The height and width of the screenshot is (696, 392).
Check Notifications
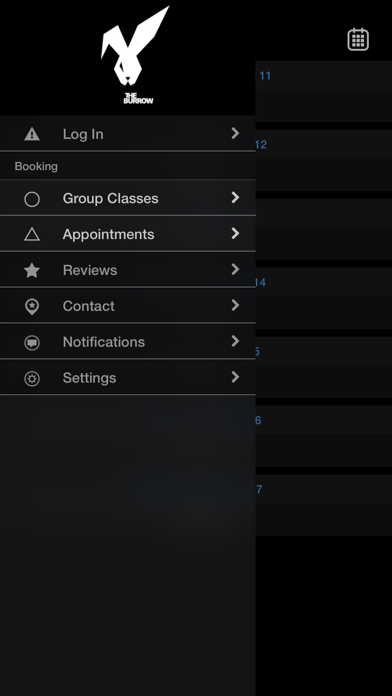click(x=127, y=342)
